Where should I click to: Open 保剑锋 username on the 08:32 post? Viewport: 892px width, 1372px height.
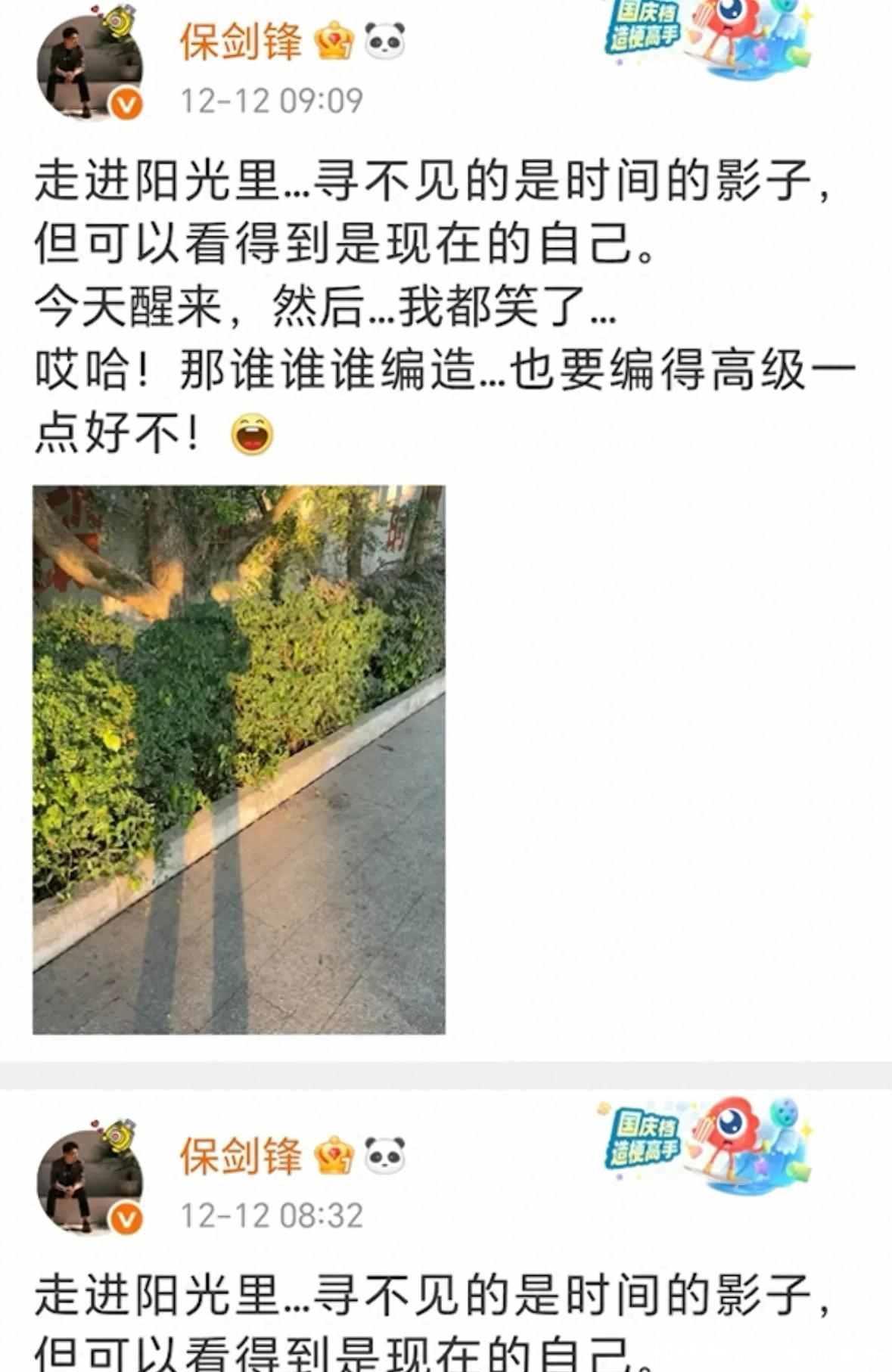(x=241, y=1156)
